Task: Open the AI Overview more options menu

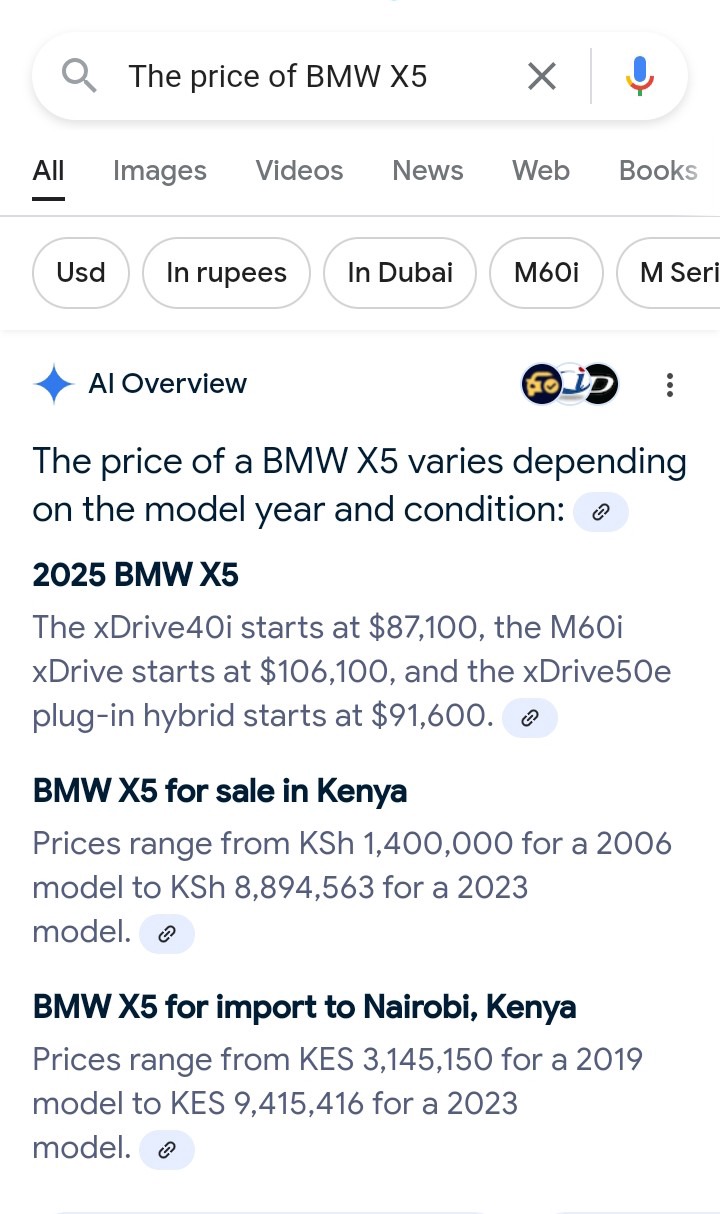Action: coord(670,384)
